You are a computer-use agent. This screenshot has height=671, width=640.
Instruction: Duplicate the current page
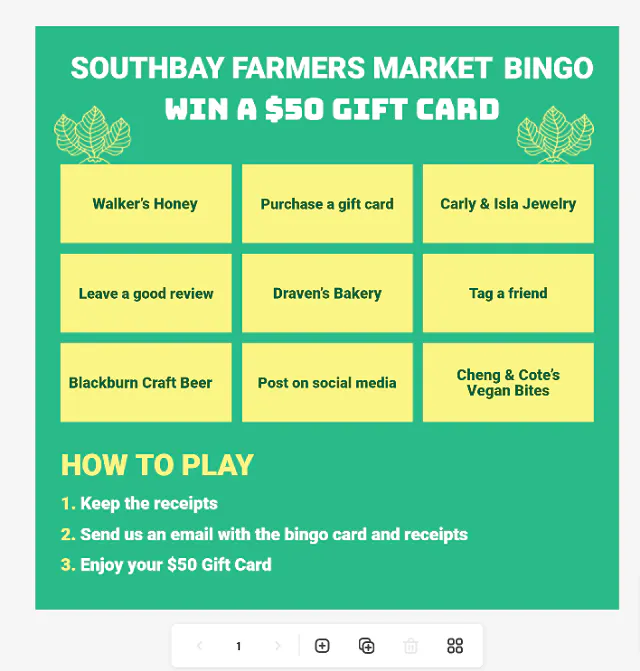coord(367,646)
